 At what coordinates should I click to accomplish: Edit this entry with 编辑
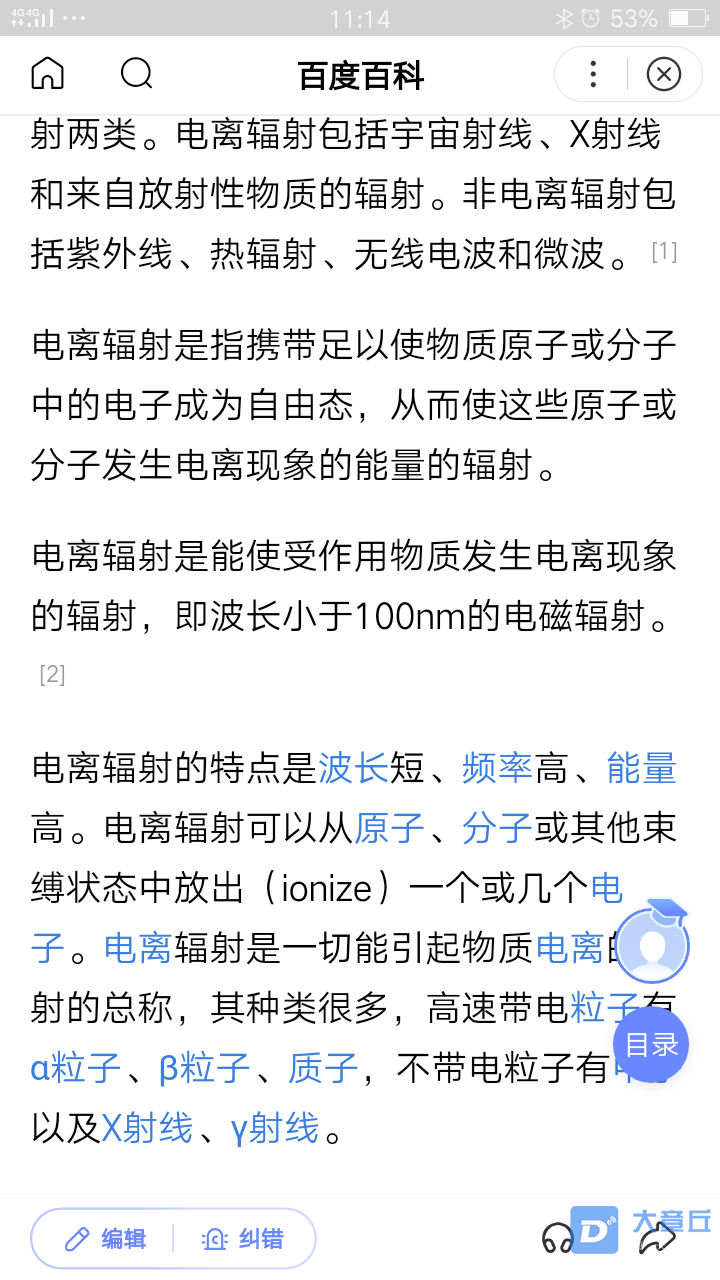pos(105,1240)
